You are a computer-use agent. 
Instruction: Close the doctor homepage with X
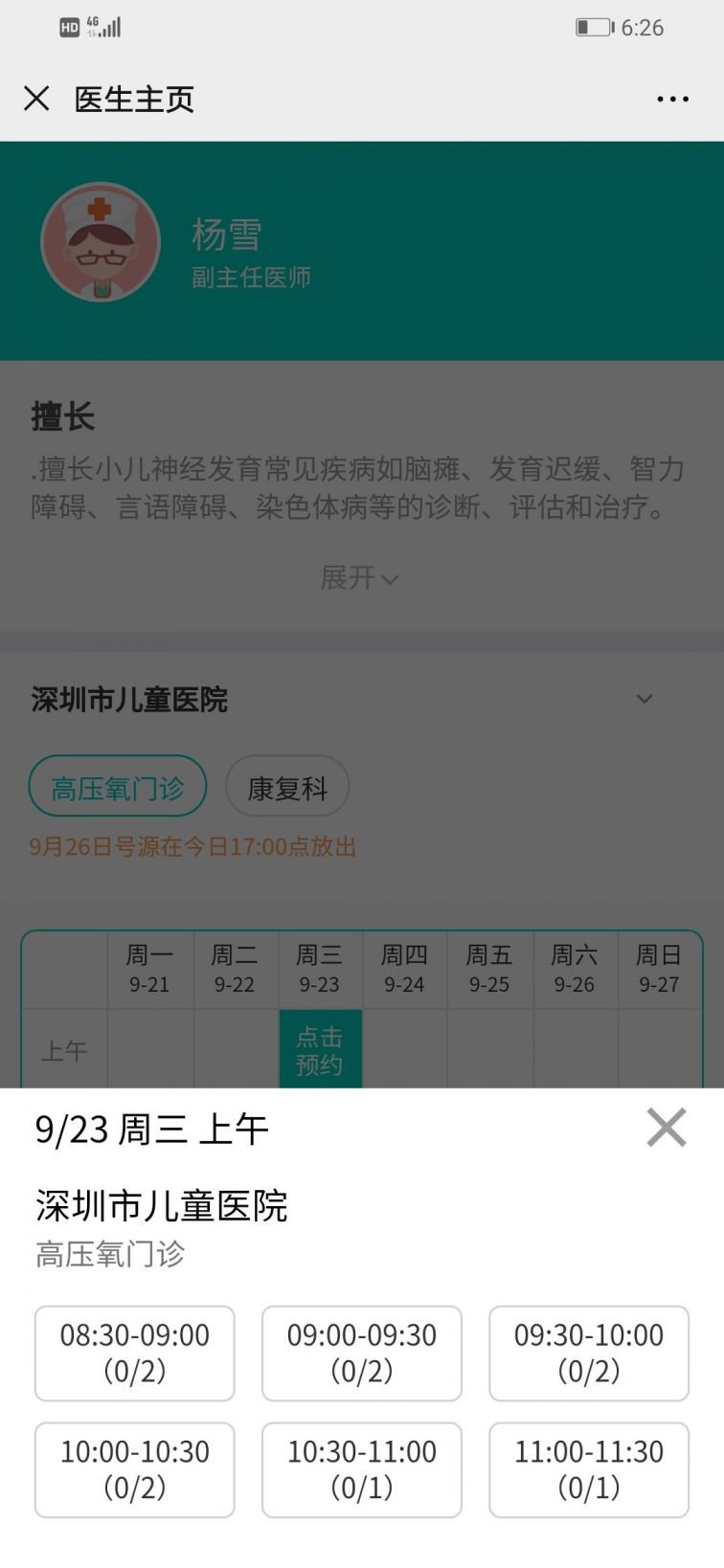click(x=36, y=99)
